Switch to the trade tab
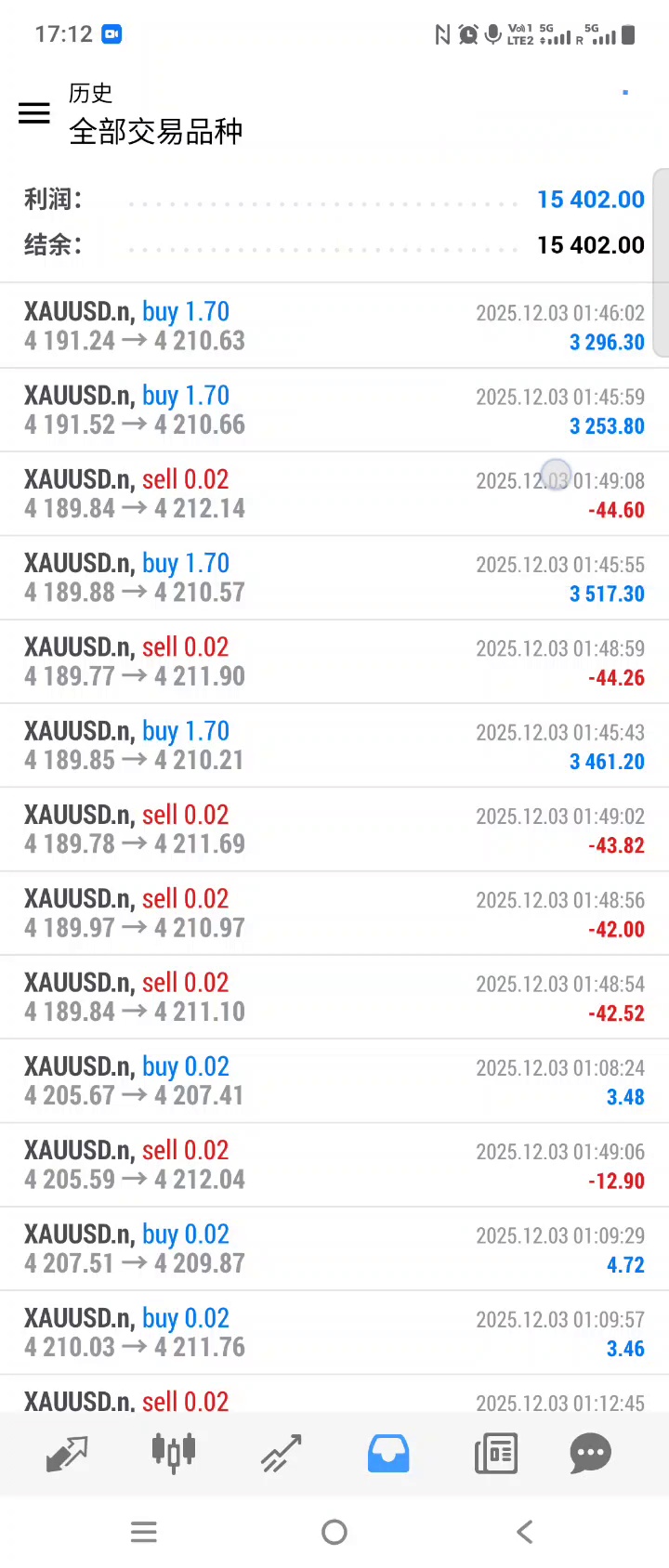 (x=281, y=1454)
